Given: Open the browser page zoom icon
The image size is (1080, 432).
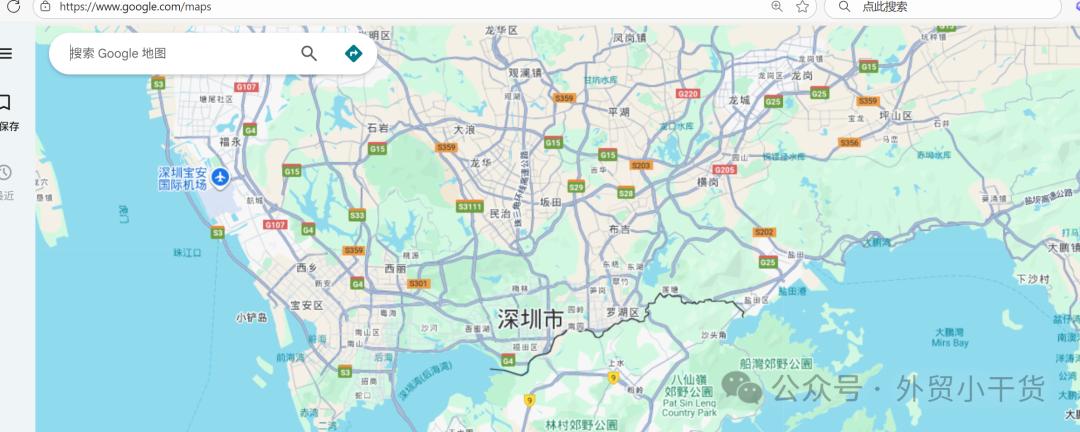Looking at the screenshot, I should (777, 7).
